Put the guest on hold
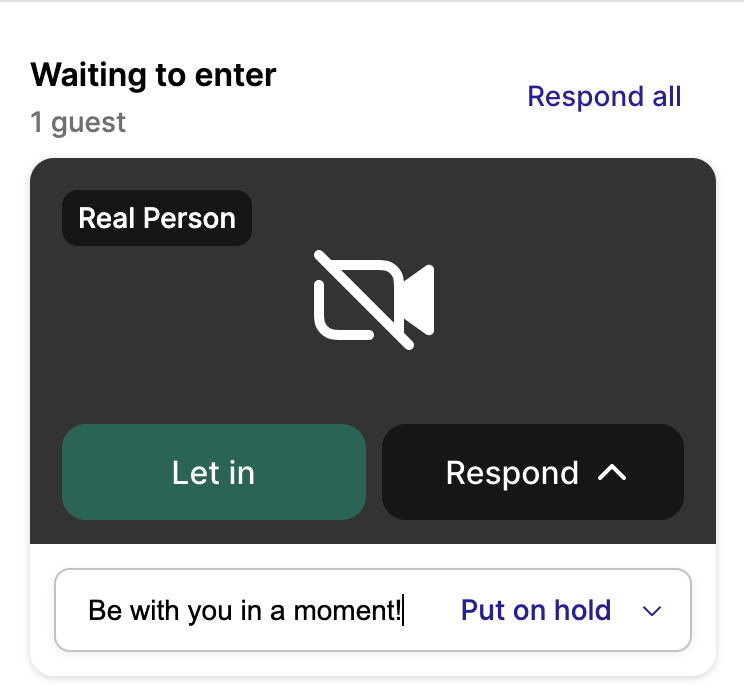 coord(535,610)
